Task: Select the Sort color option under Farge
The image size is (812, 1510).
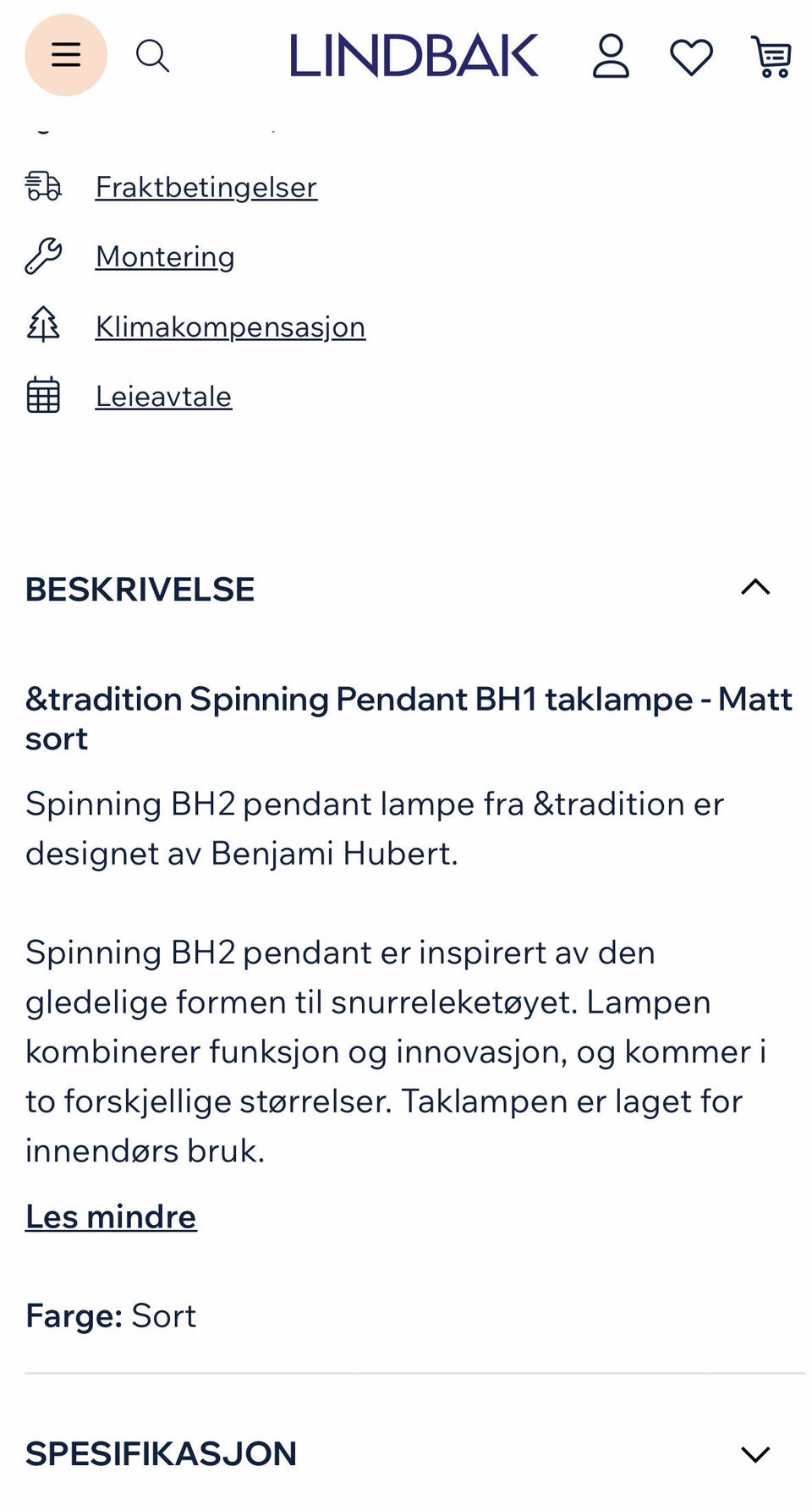Action: pos(164,1315)
